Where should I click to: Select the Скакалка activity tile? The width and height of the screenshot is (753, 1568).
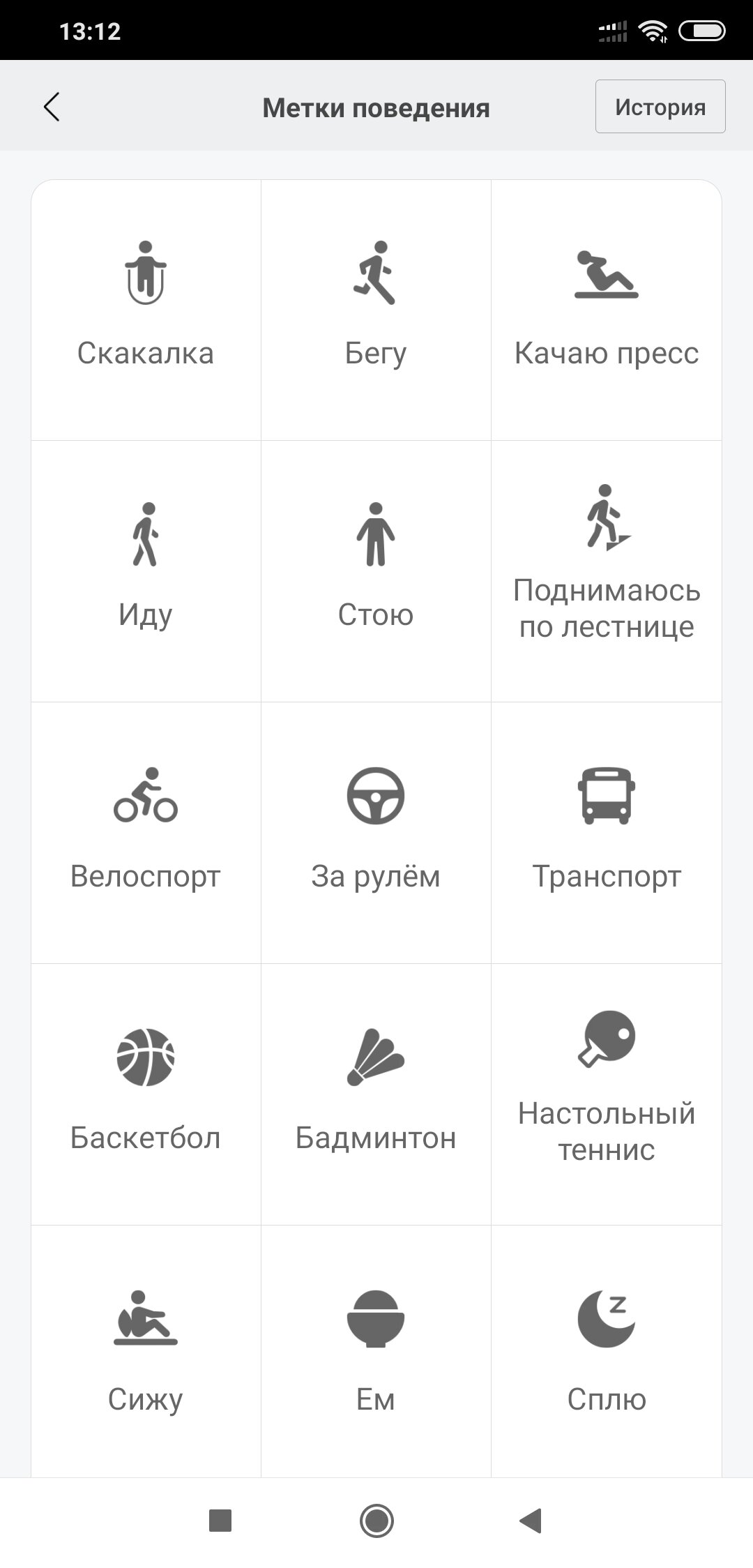pos(146,310)
